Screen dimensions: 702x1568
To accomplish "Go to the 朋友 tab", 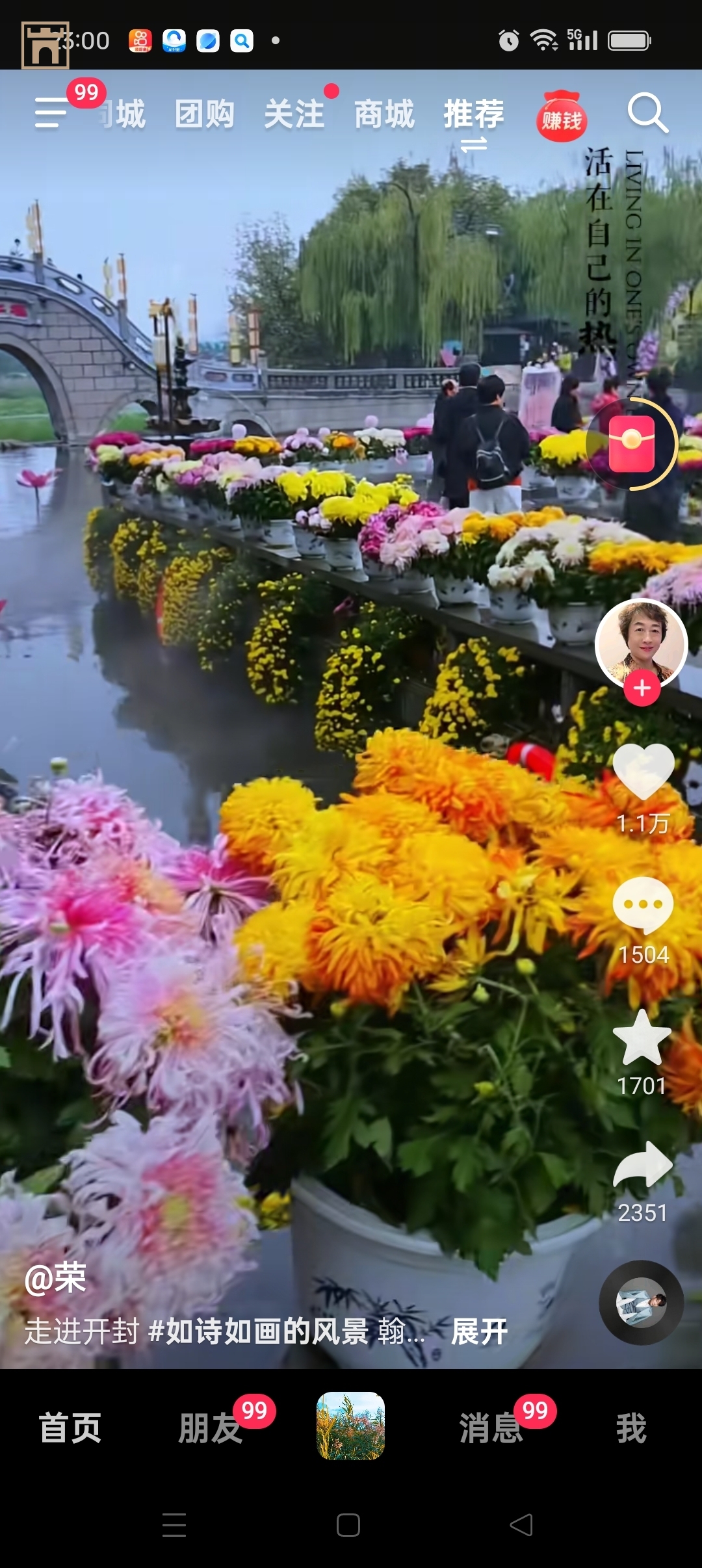I will [210, 1428].
